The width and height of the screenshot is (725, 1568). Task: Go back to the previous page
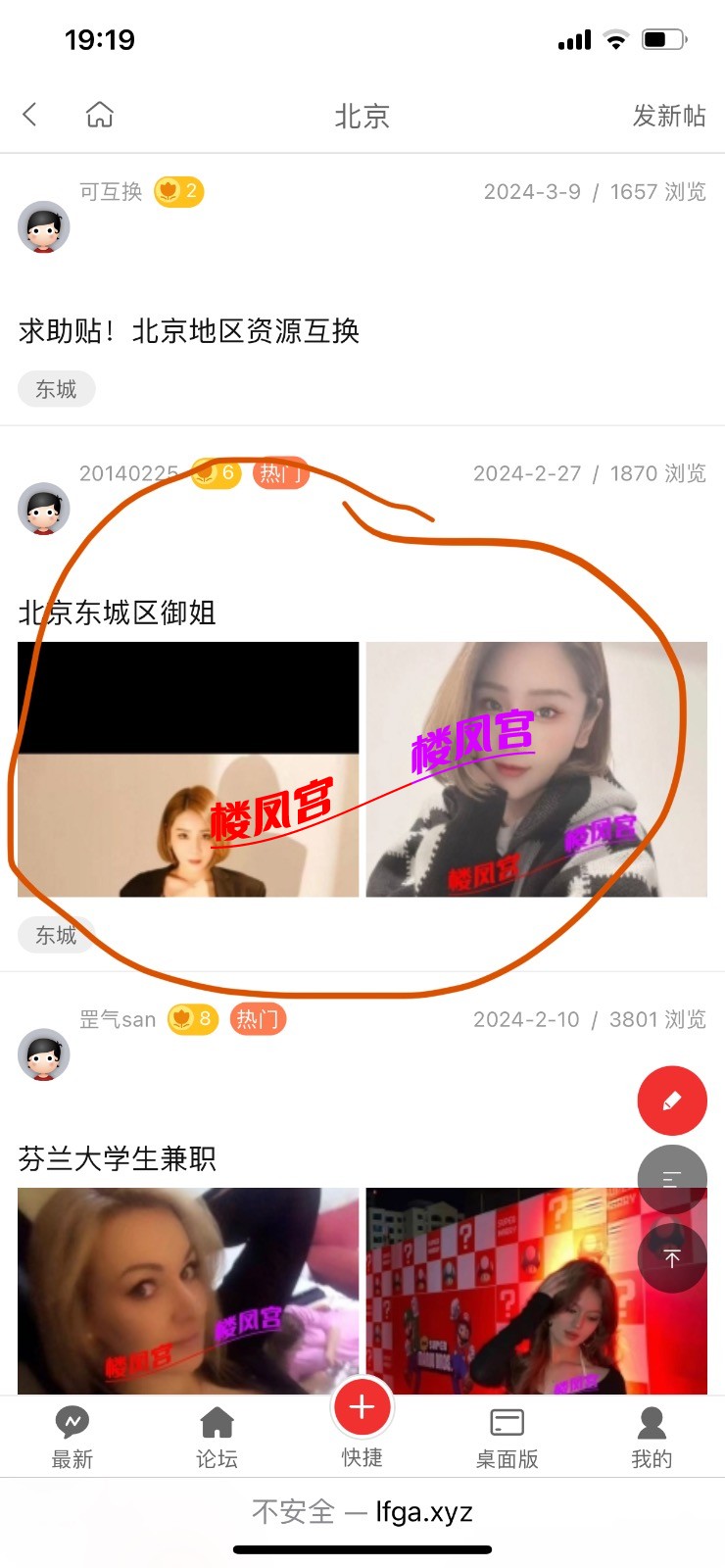[x=30, y=115]
